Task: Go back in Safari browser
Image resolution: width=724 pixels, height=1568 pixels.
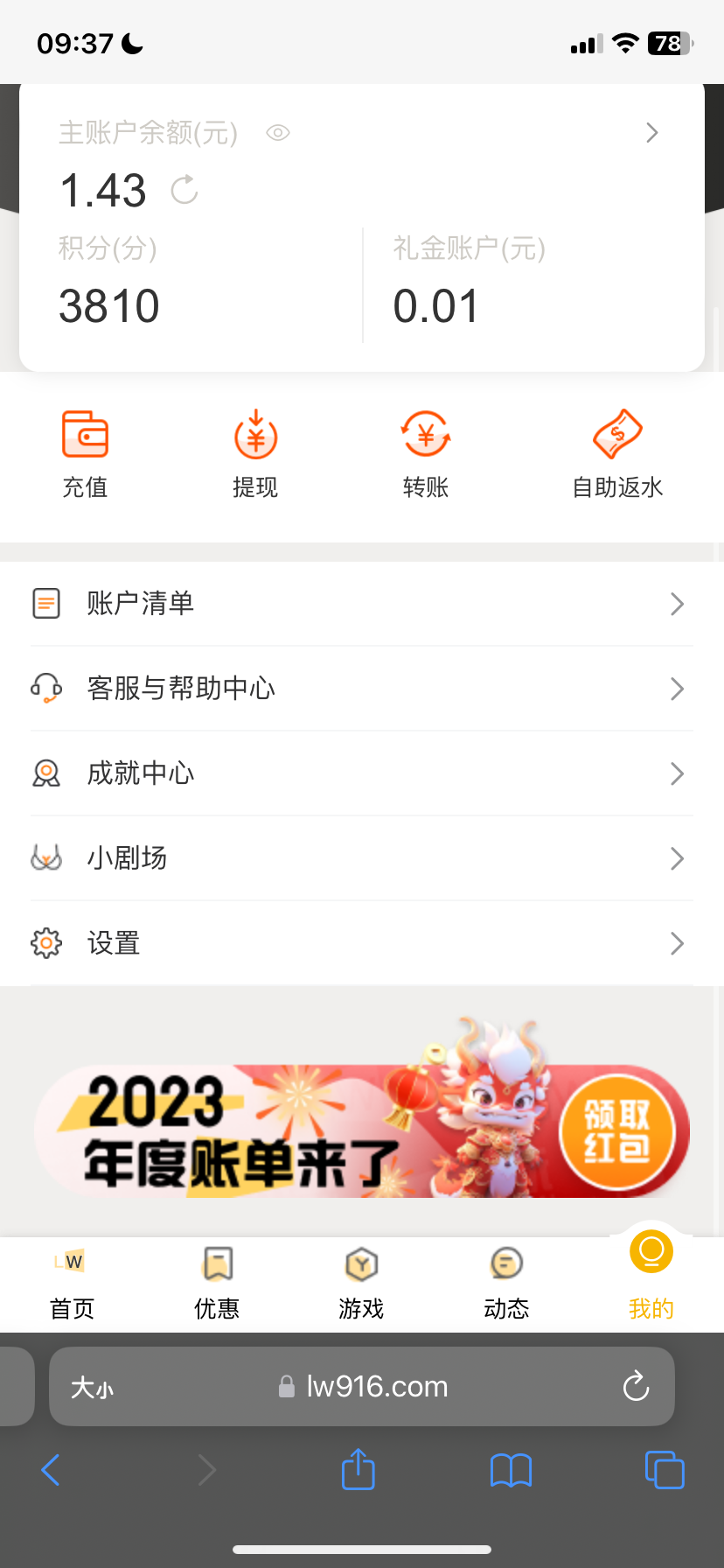Action: pyautogui.click(x=51, y=1470)
